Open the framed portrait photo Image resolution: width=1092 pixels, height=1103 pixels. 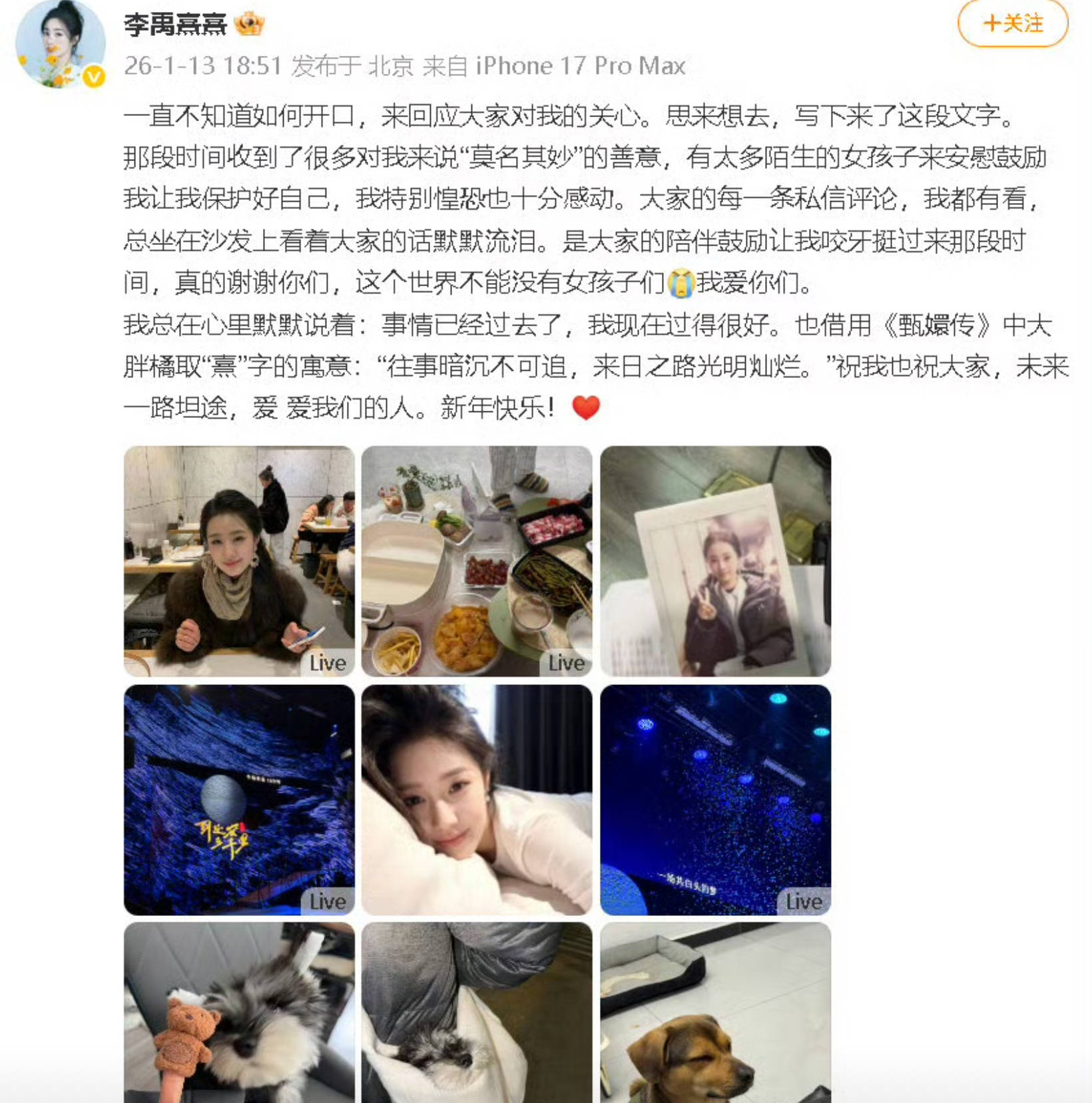[x=715, y=560]
